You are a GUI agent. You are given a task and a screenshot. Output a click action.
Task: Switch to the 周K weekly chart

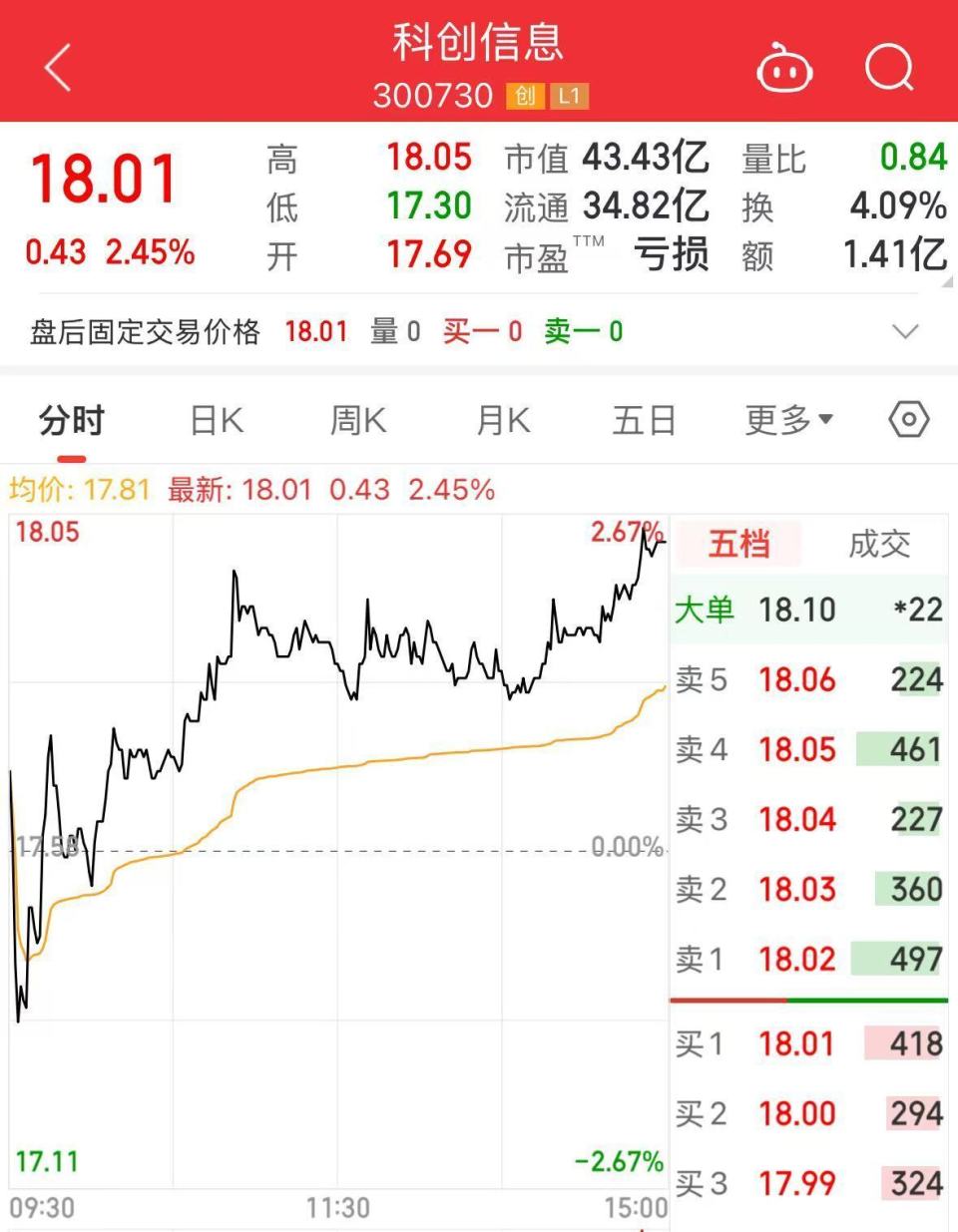pyautogui.click(x=357, y=420)
